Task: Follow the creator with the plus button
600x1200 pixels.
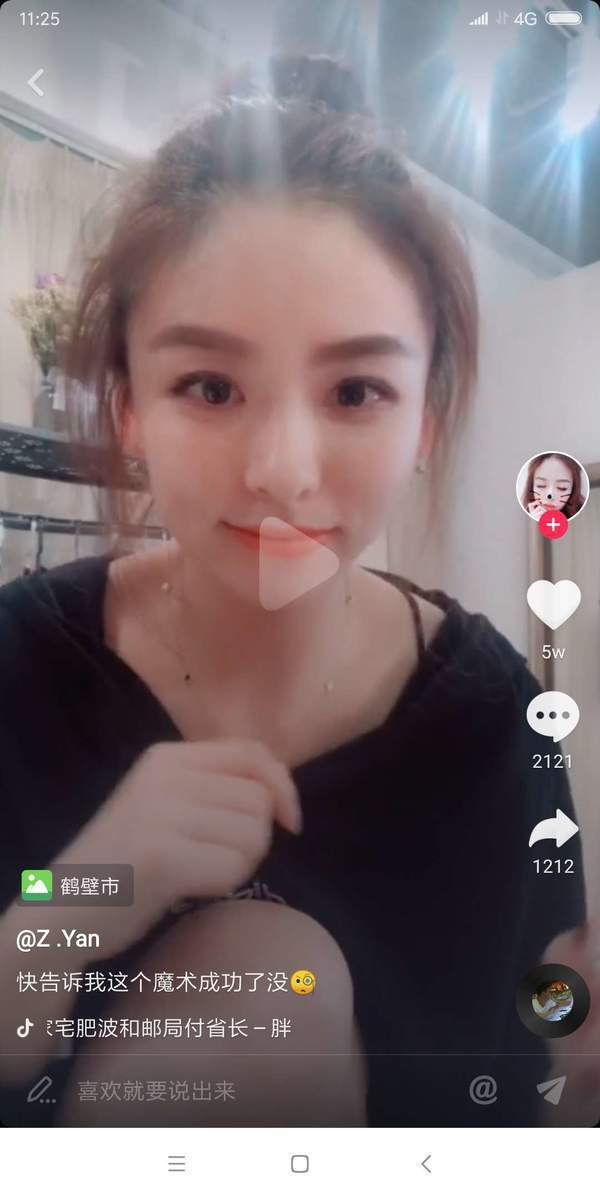Action: [x=553, y=524]
